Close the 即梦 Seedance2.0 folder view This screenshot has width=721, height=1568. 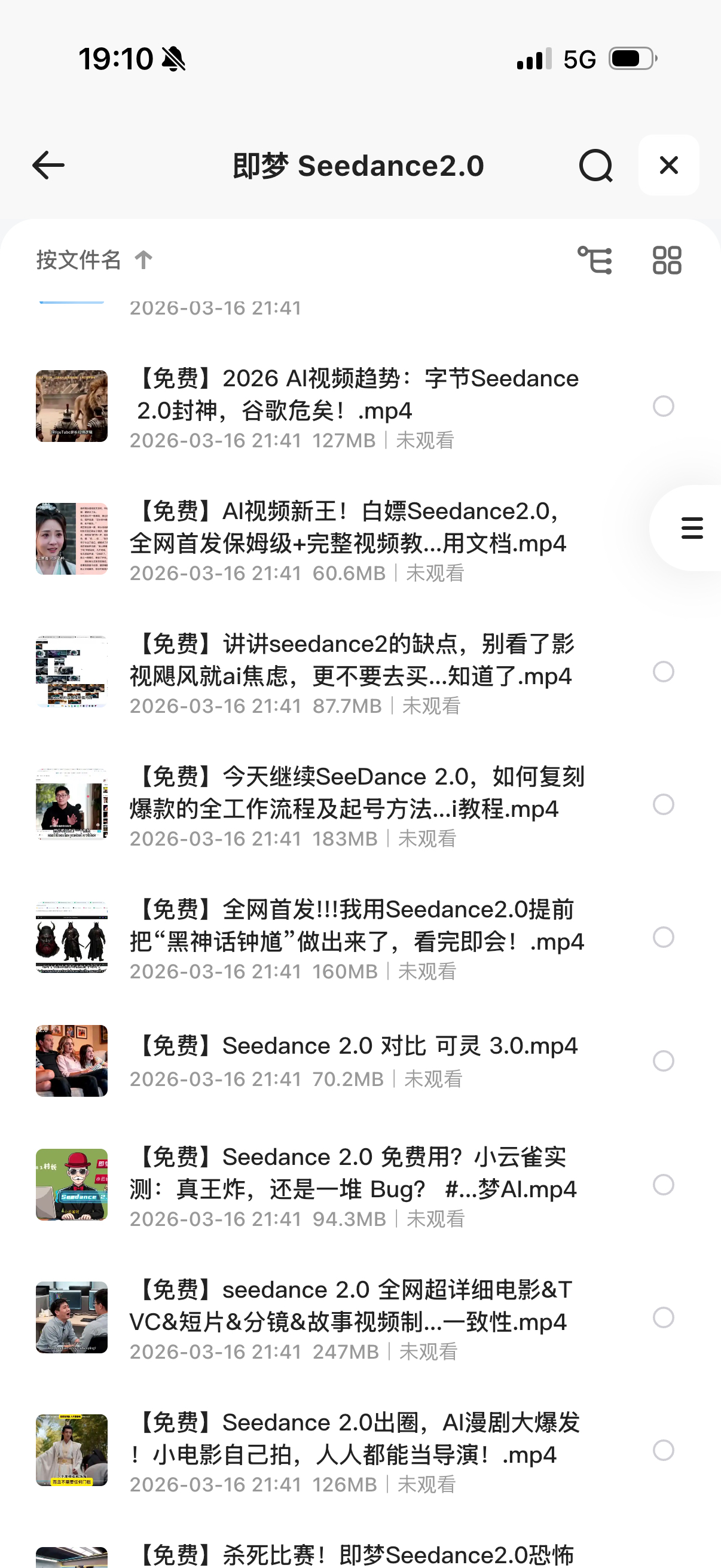[x=668, y=166]
